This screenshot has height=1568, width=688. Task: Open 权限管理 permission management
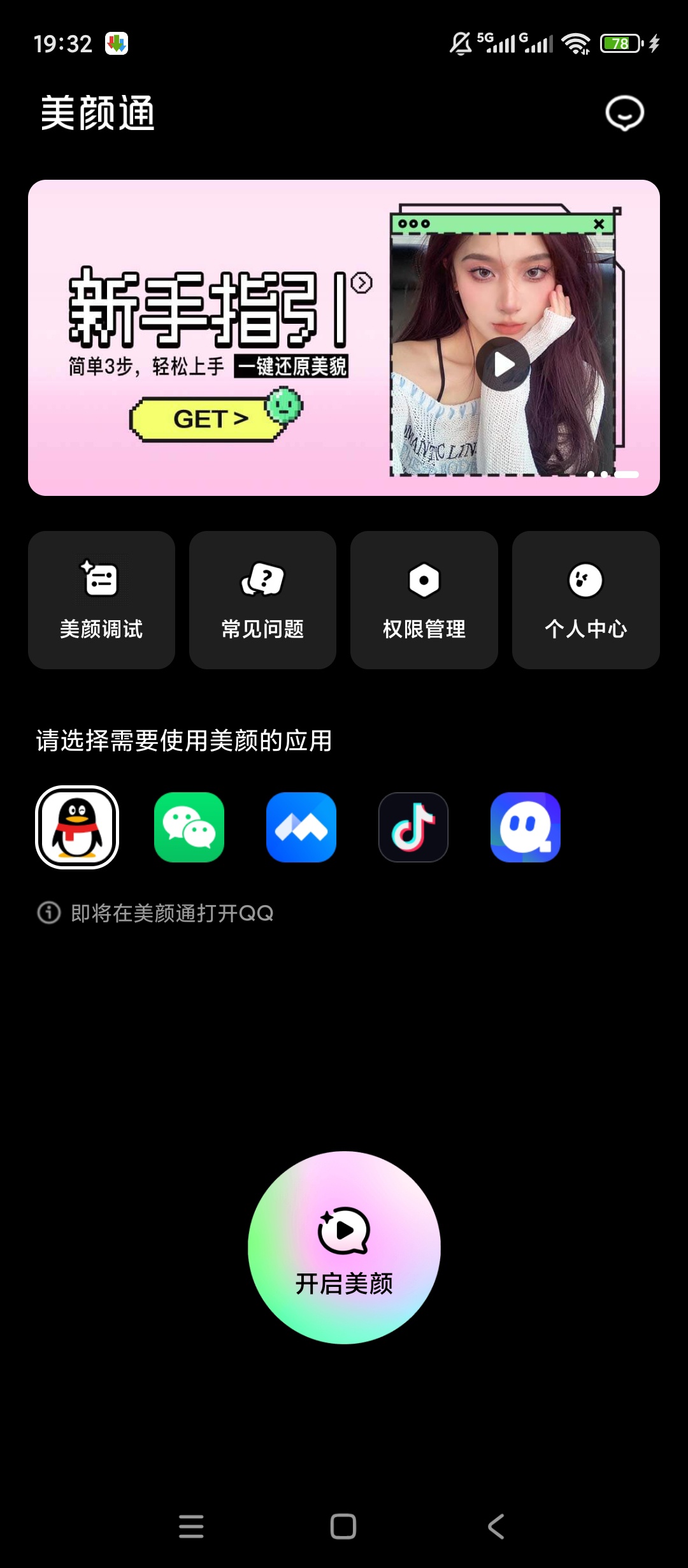coord(424,600)
